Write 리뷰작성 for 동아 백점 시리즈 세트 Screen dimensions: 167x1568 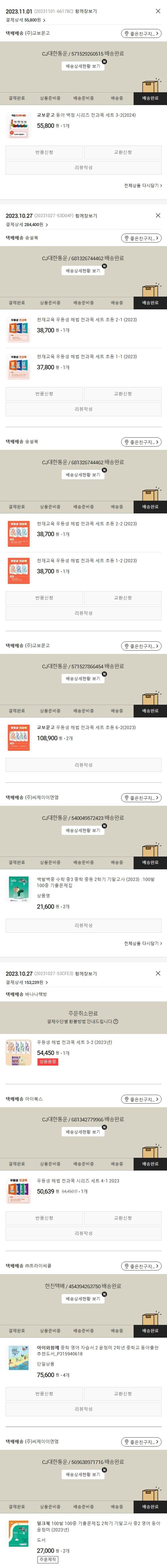tap(83, 167)
